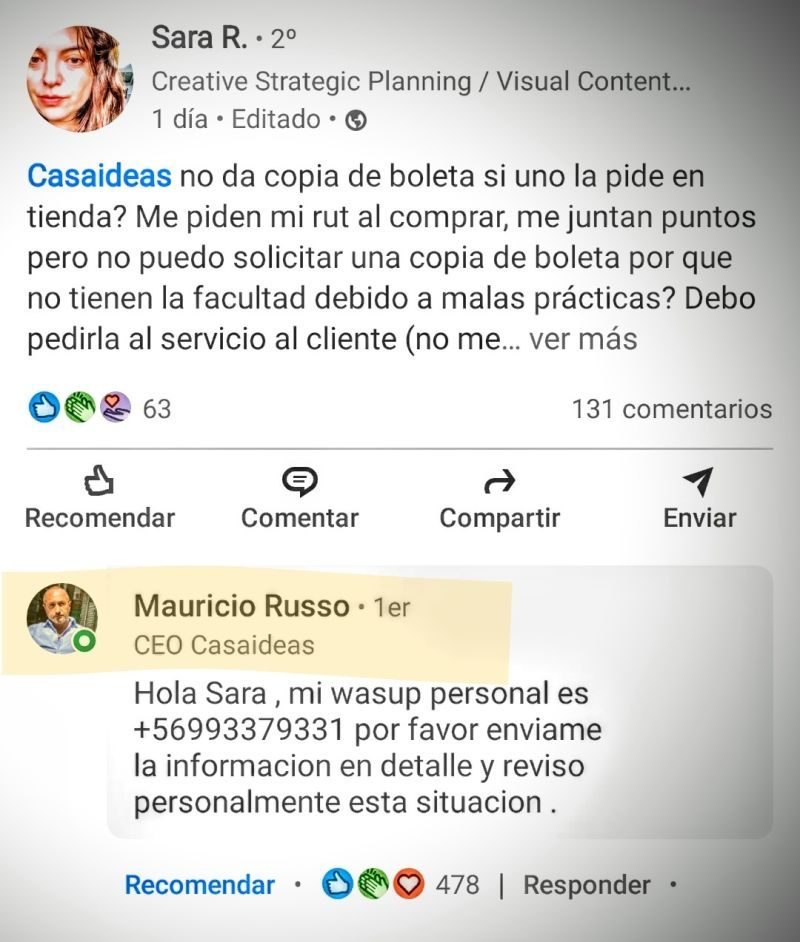Recommend Sara's post with the thumbs-up
Image resolution: width=800 pixels, height=942 pixels.
pos(99,500)
